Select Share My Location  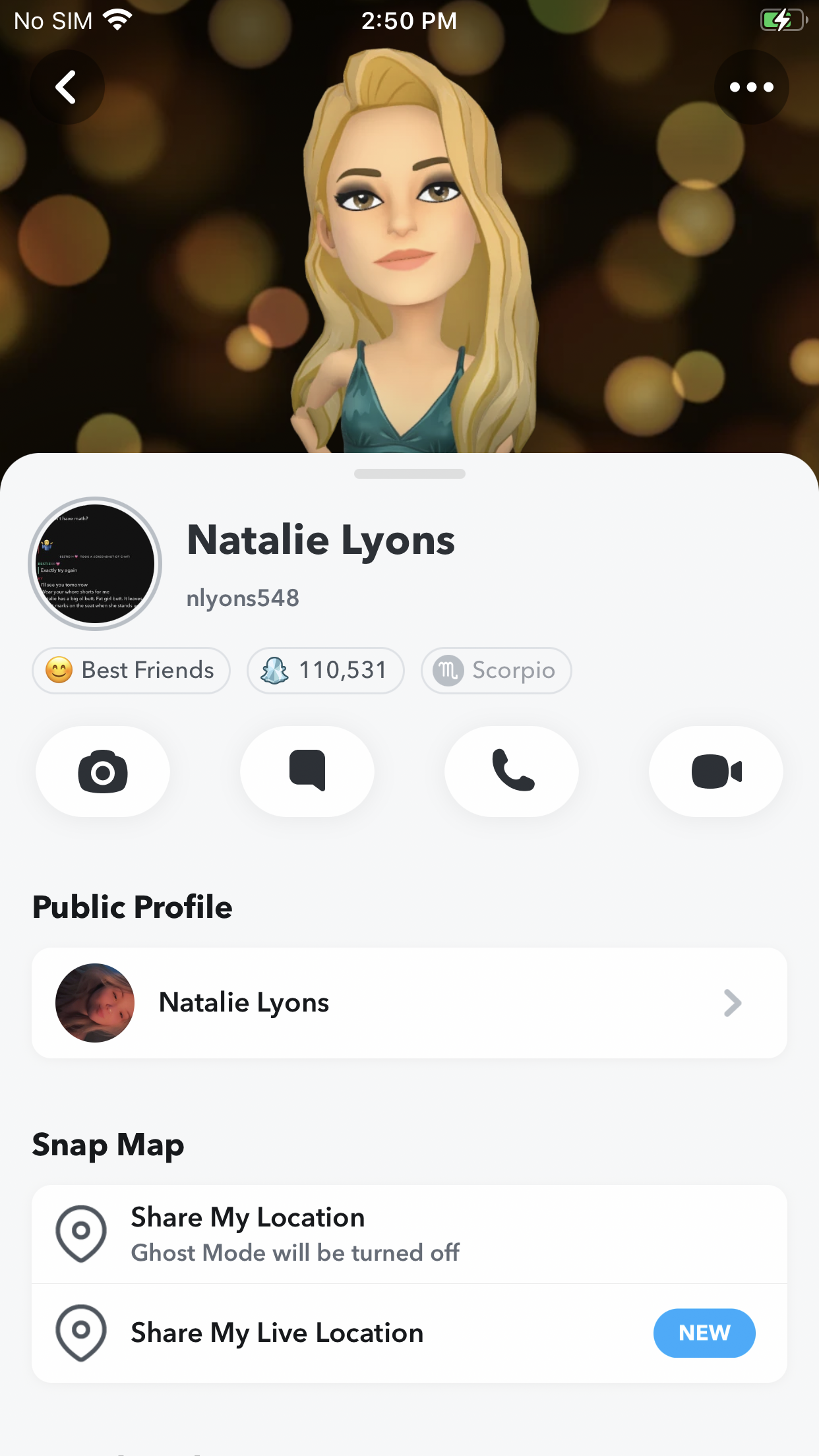tap(409, 1234)
